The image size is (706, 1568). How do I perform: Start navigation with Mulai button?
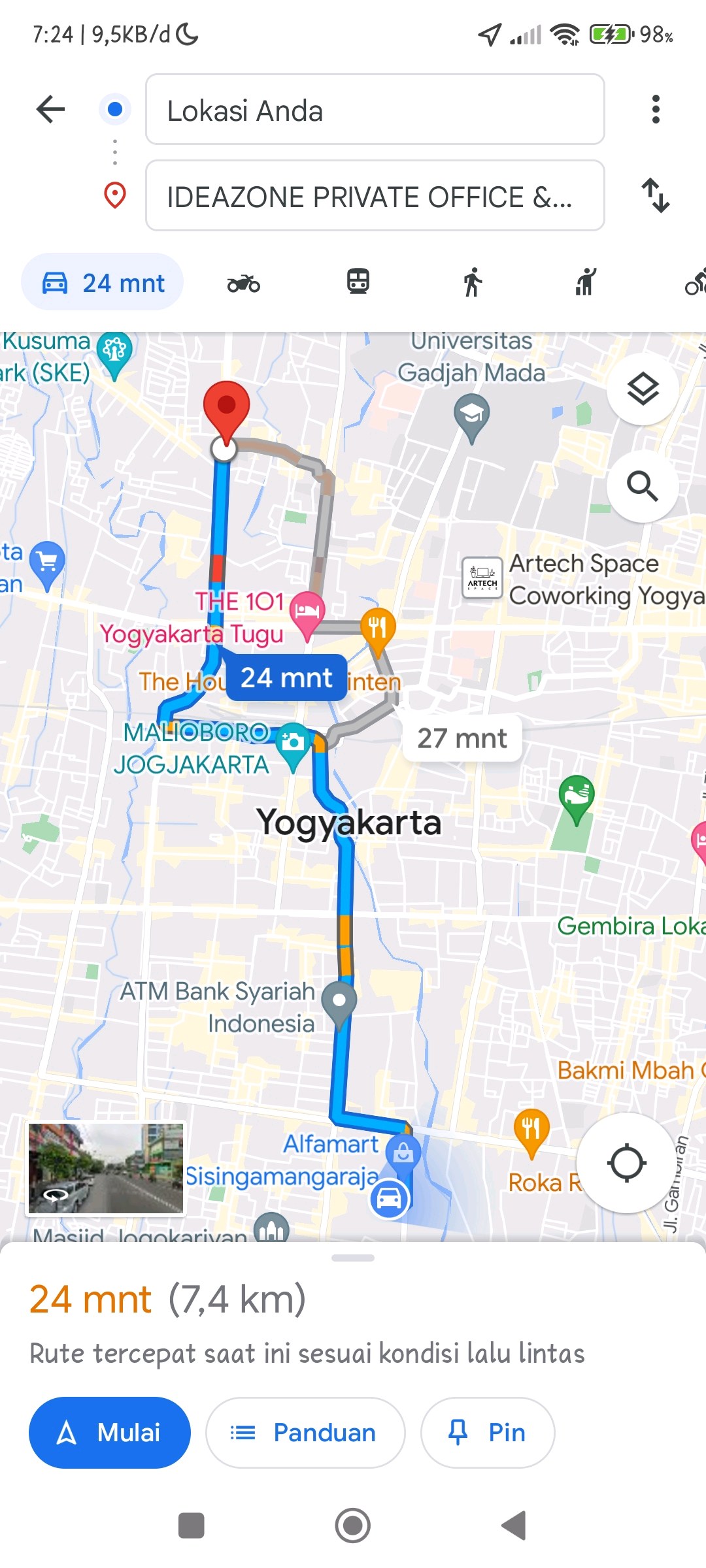[110, 1432]
